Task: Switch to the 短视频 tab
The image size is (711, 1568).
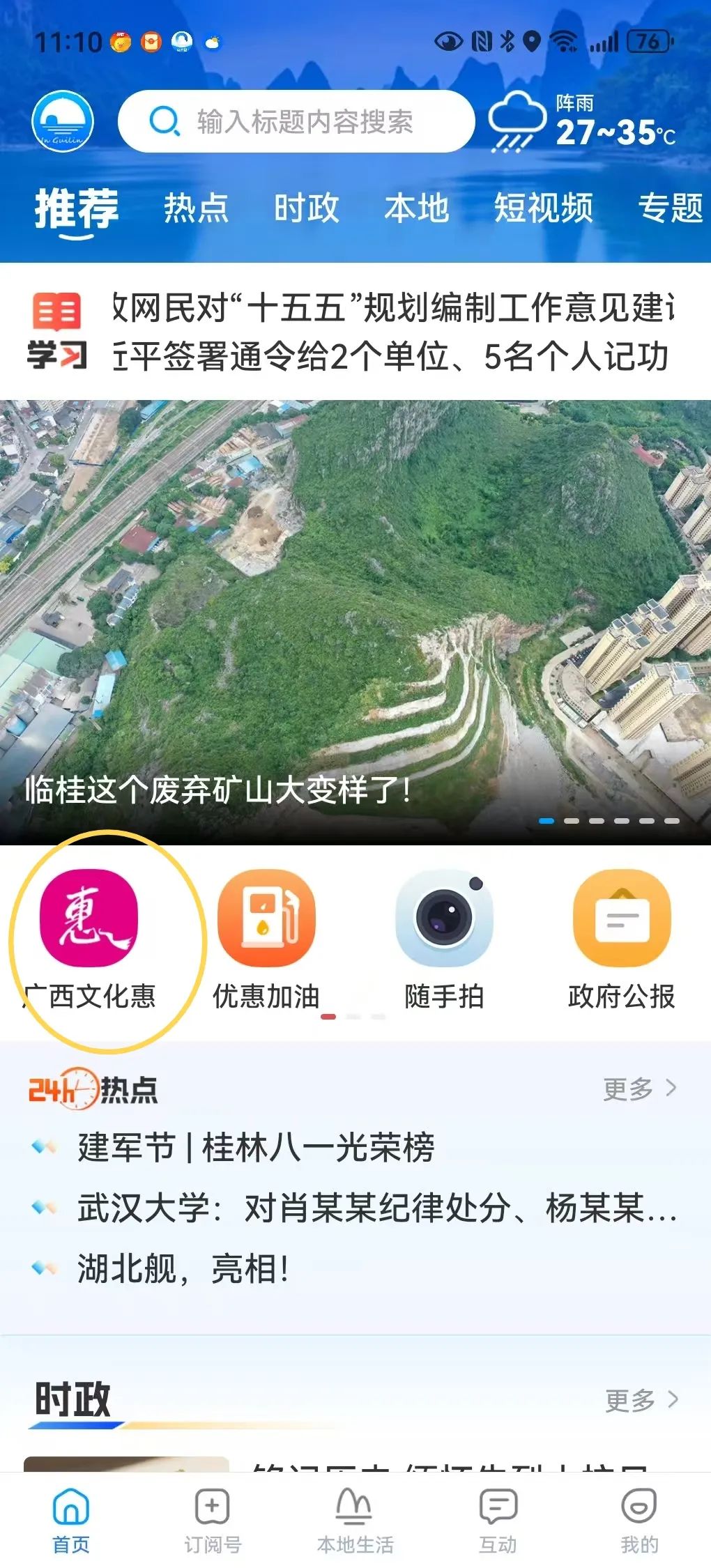Action: click(544, 209)
